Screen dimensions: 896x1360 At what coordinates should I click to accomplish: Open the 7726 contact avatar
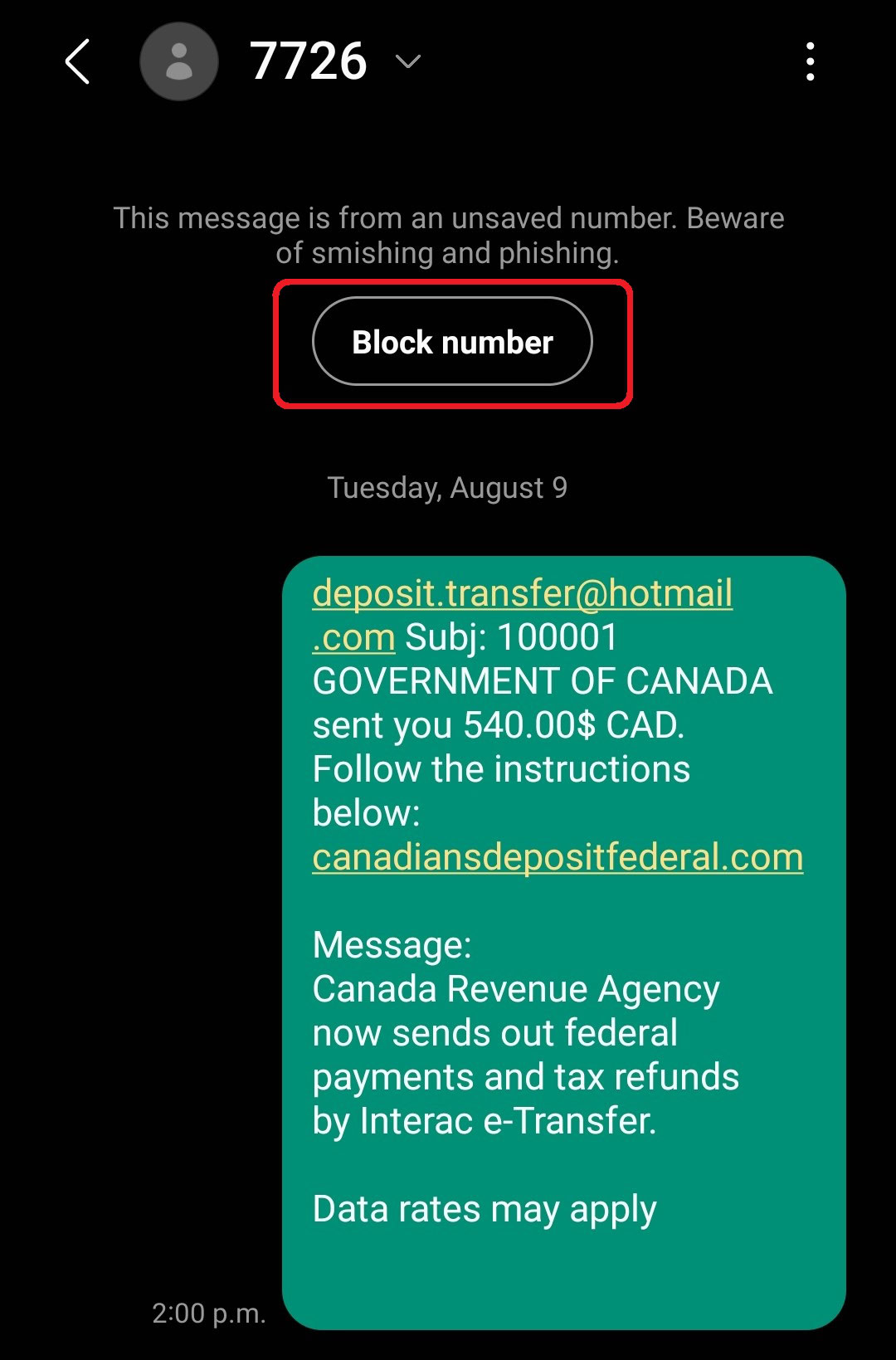tap(178, 61)
